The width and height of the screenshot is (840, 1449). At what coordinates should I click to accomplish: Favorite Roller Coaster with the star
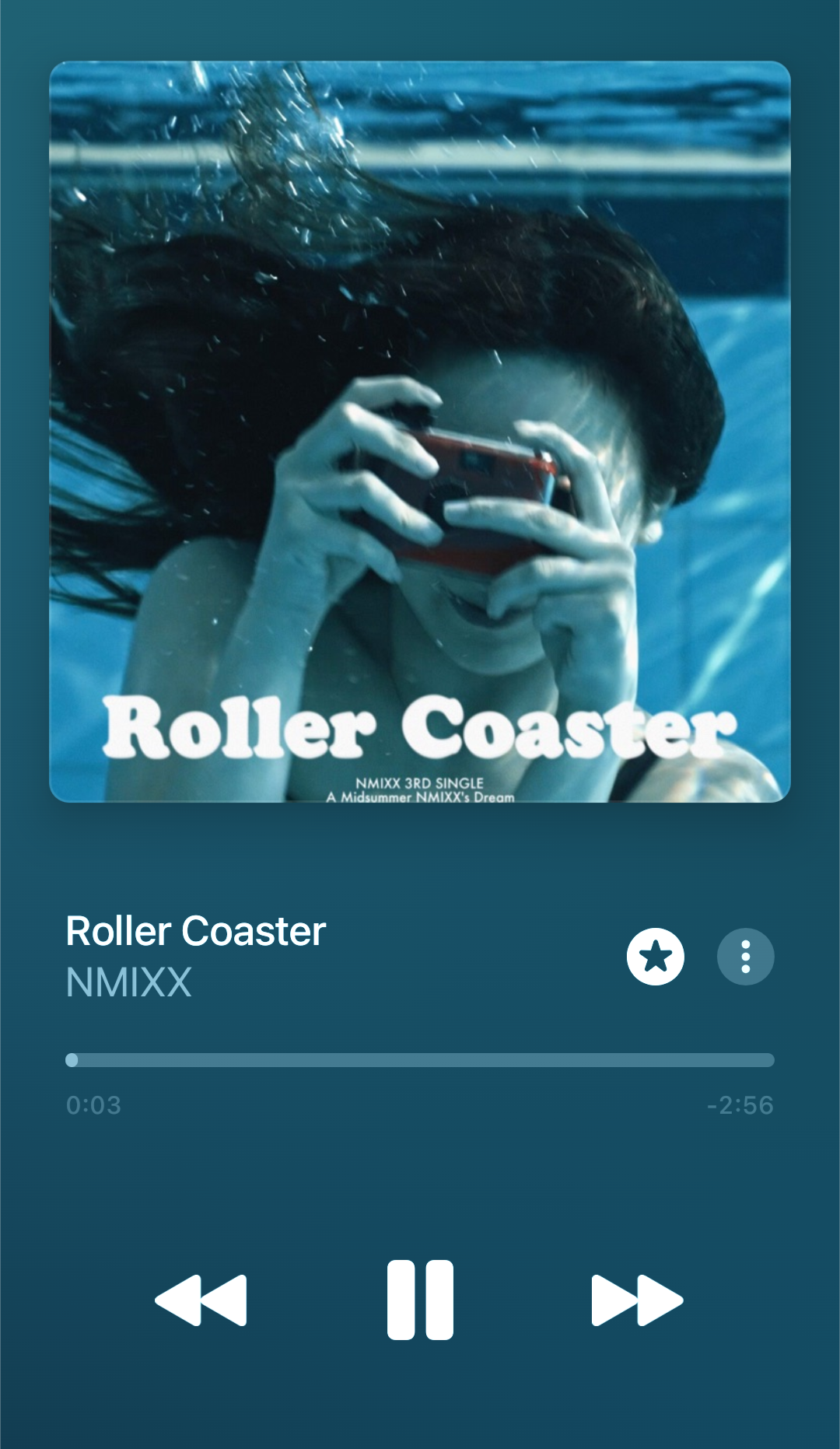(655, 957)
